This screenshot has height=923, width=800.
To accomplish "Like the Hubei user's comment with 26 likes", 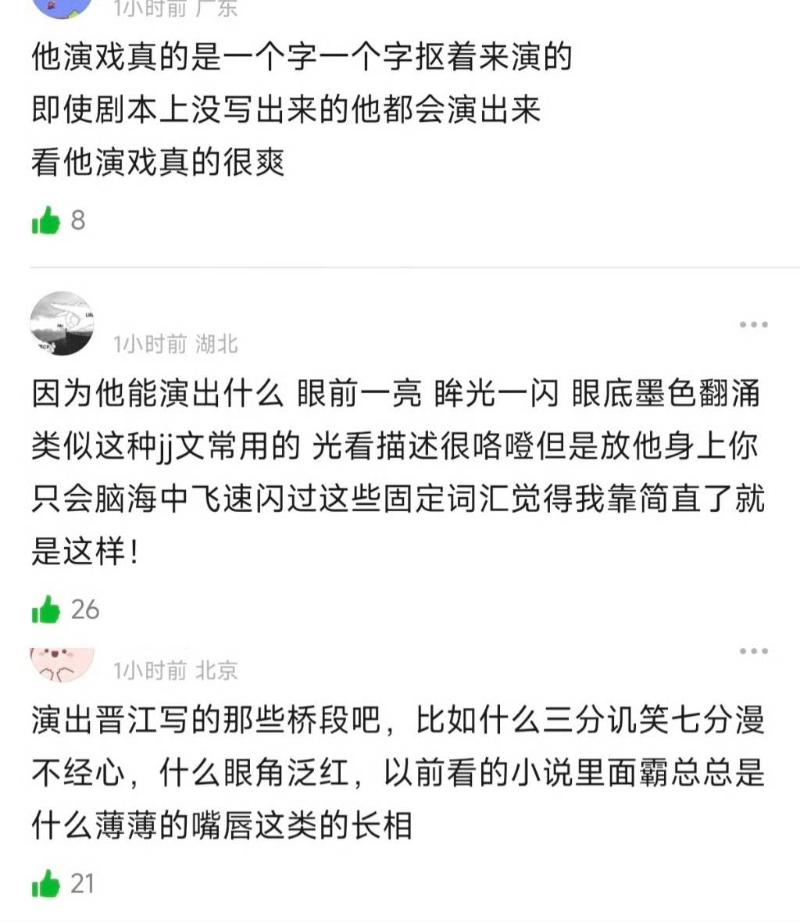I will pyautogui.click(x=46, y=609).
